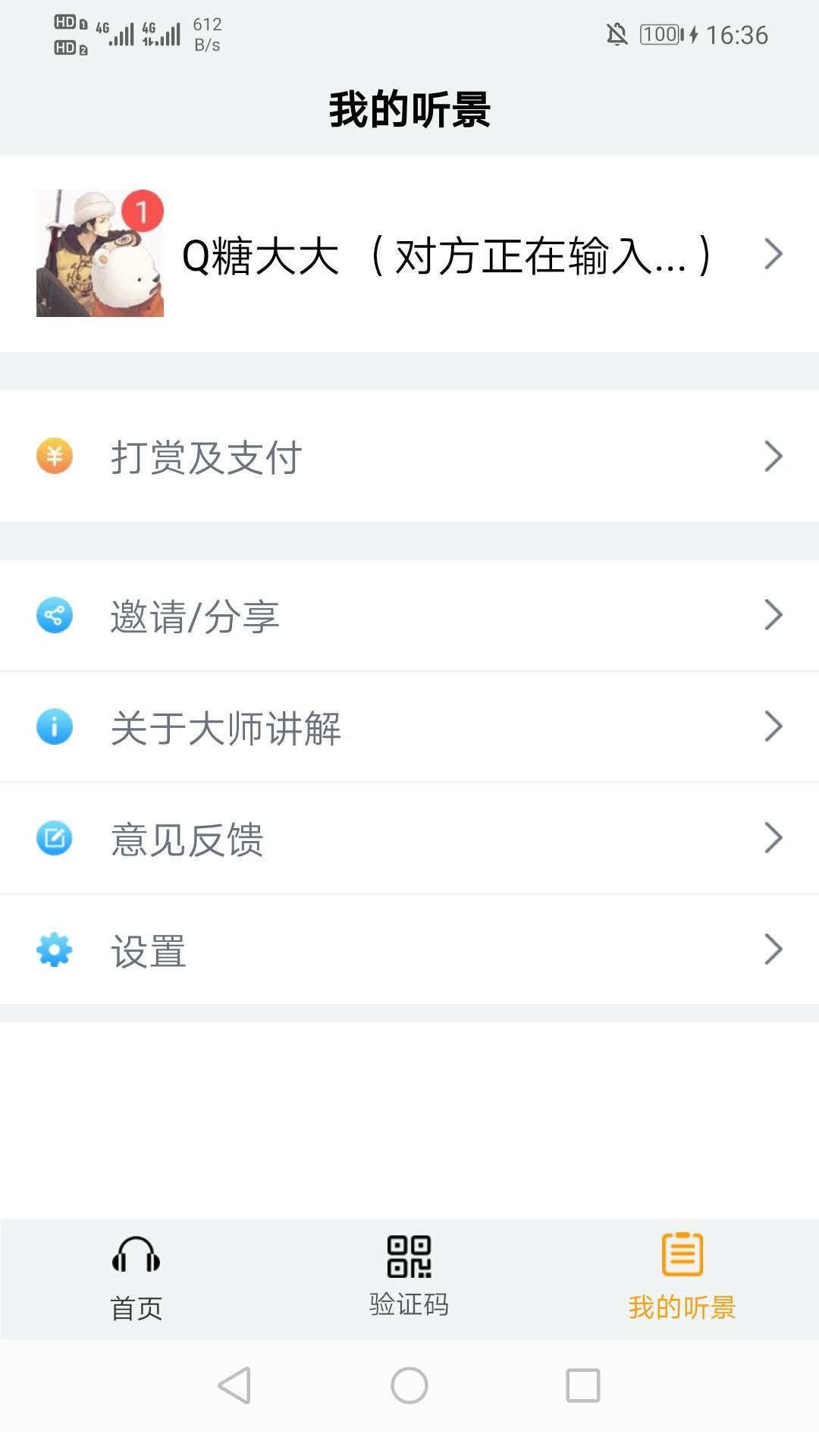Expand the chevron on the Q糖大大 row

pyautogui.click(x=773, y=253)
